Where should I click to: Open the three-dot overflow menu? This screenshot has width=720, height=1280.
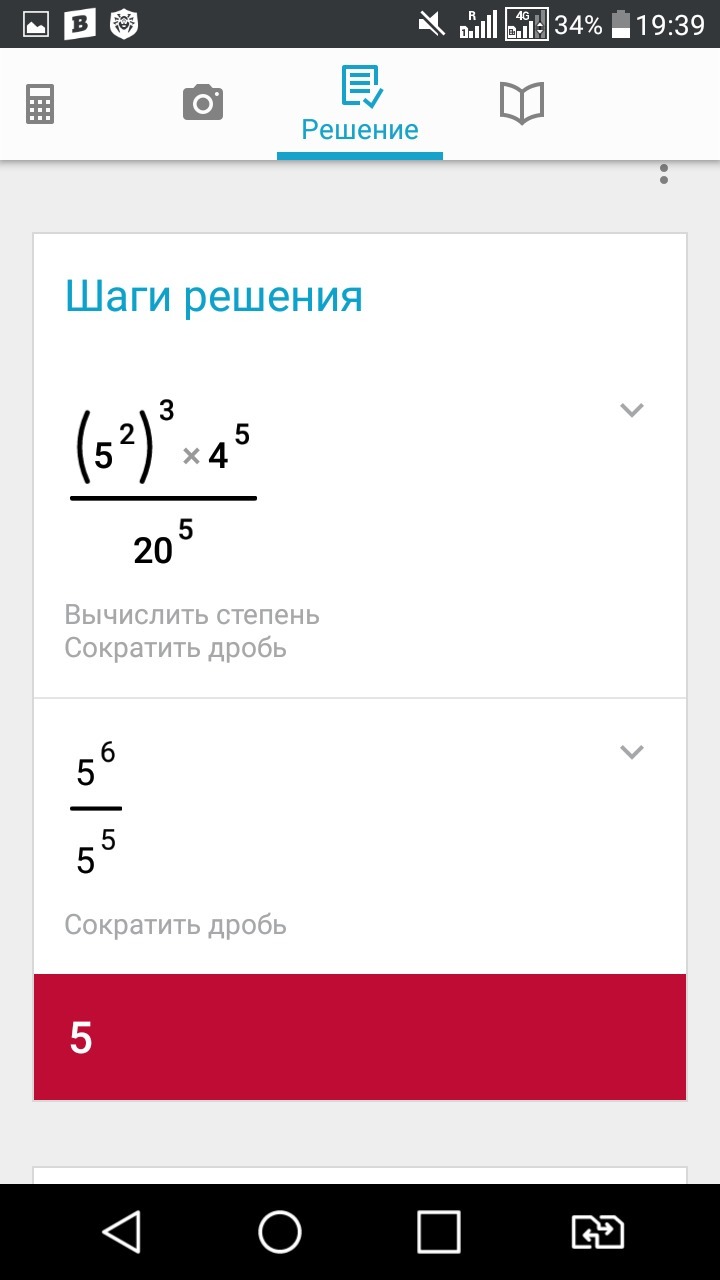[663, 174]
